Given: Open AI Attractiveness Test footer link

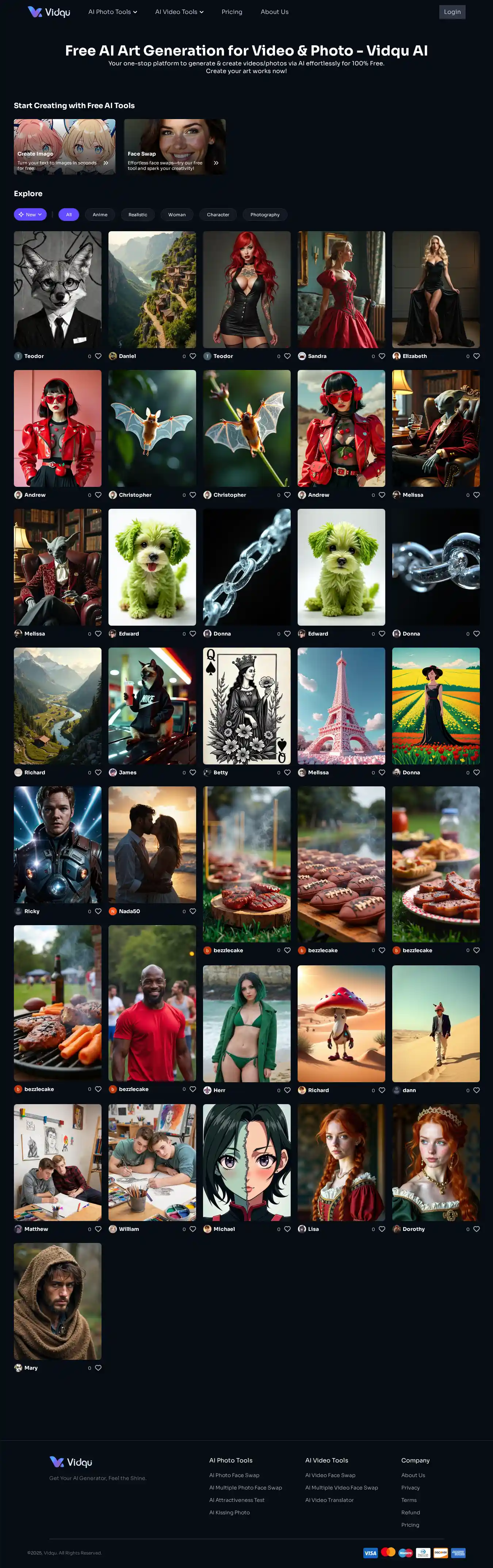Looking at the screenshot, I should click(x=237, y=1500).
